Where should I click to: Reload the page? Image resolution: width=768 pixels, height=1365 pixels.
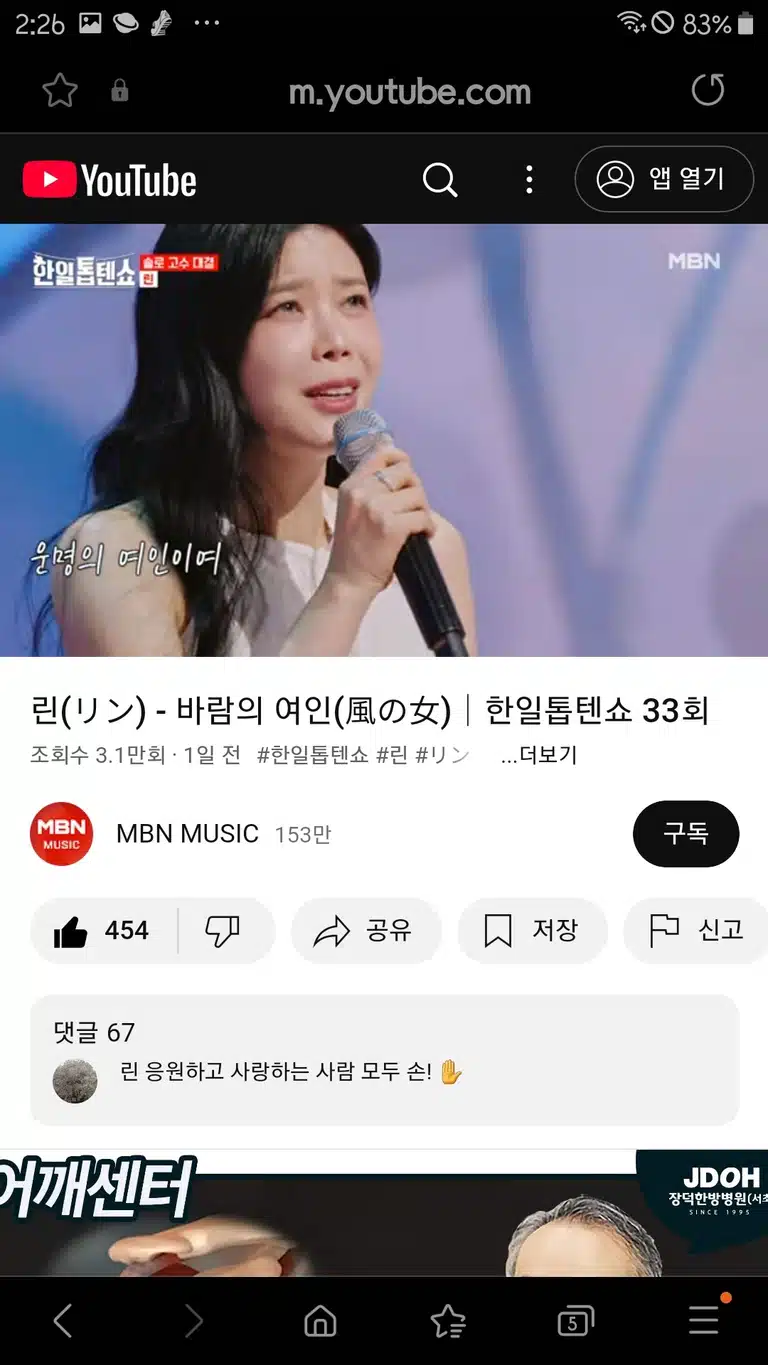(x=708, y=91)
